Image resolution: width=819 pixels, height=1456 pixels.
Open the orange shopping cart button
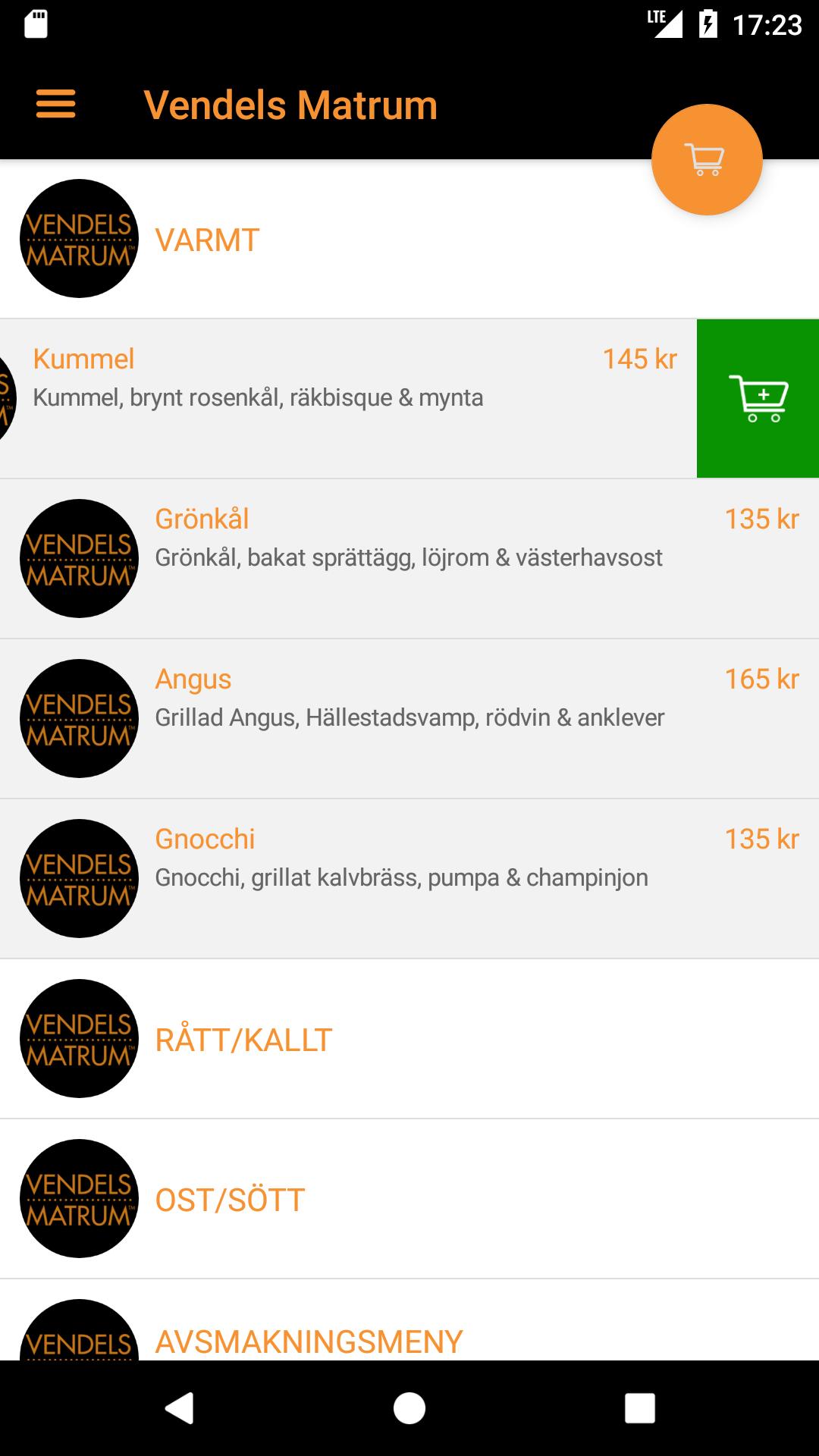tap(706, 160)
